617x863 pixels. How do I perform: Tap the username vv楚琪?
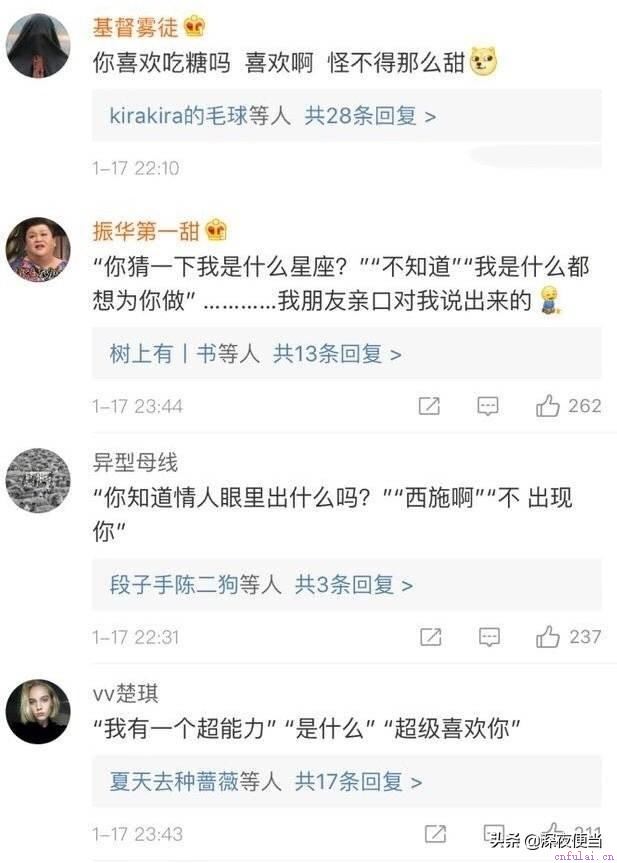tap(125, 693)
